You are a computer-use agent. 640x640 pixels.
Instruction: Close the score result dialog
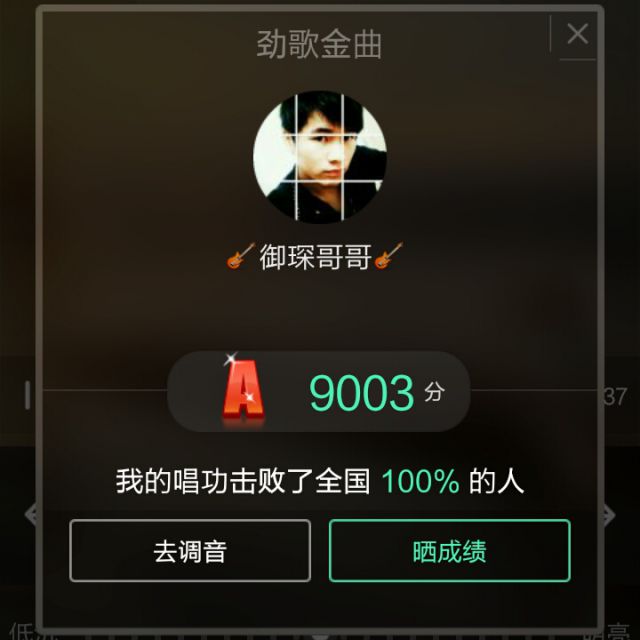[x=577, y=34]
